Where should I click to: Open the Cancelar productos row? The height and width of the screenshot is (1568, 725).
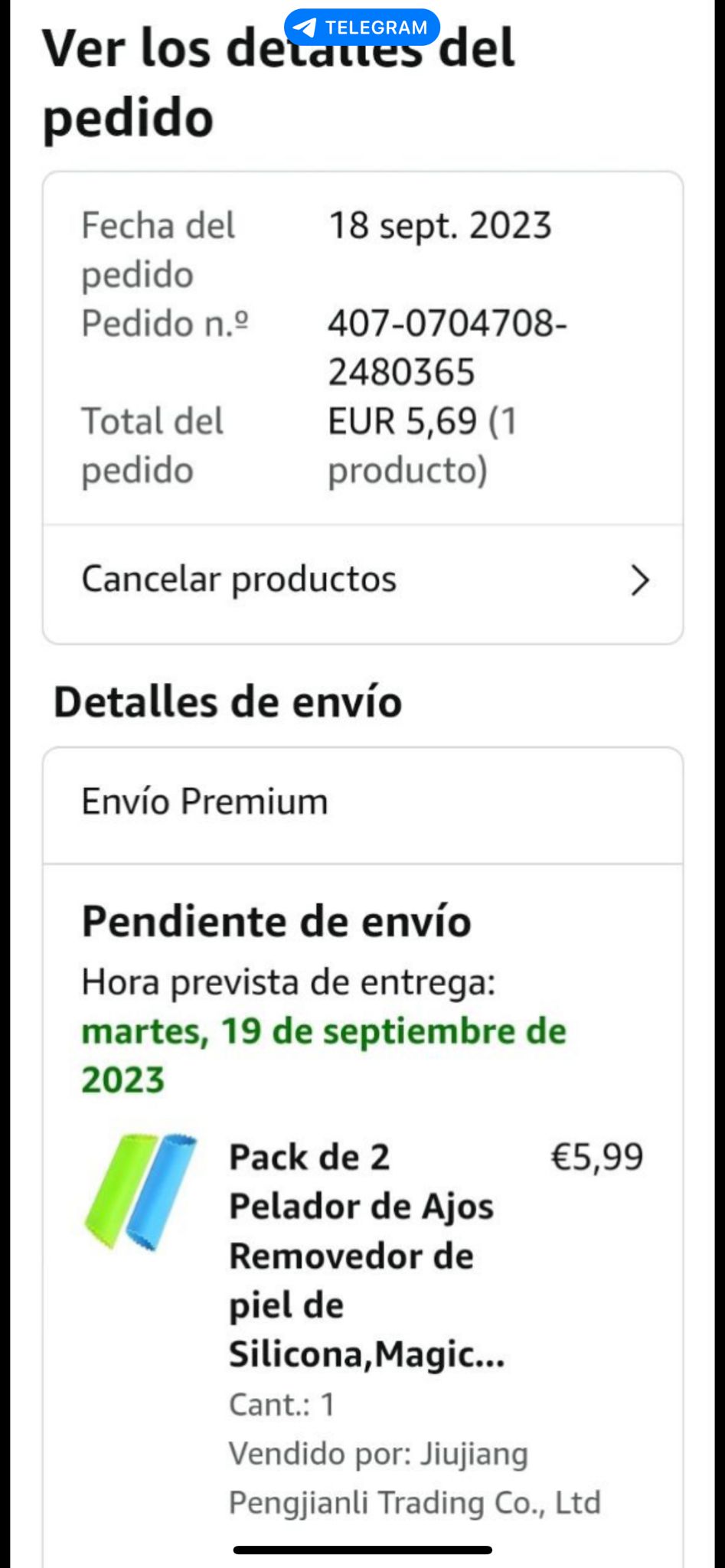click(362, 580)
